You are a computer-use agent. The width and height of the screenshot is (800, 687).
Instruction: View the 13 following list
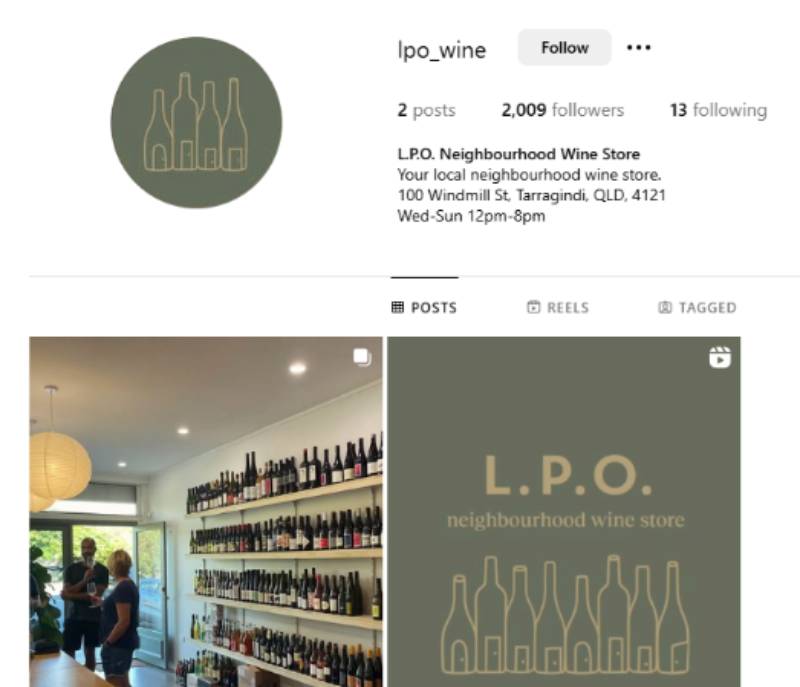tap(718, 110)
